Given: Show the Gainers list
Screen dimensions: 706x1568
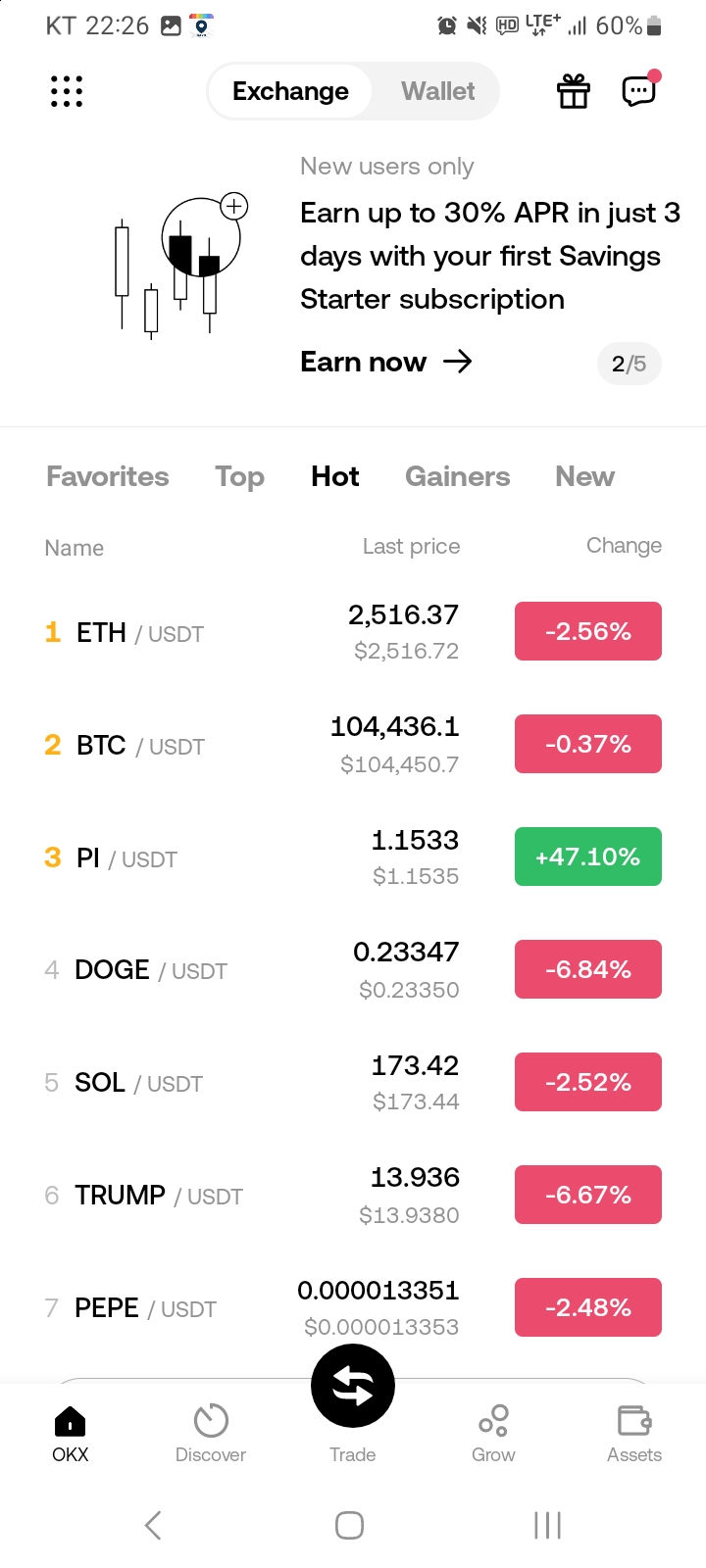Looking at the screenshot, I should pyautogui.click(x=458, y=476).
